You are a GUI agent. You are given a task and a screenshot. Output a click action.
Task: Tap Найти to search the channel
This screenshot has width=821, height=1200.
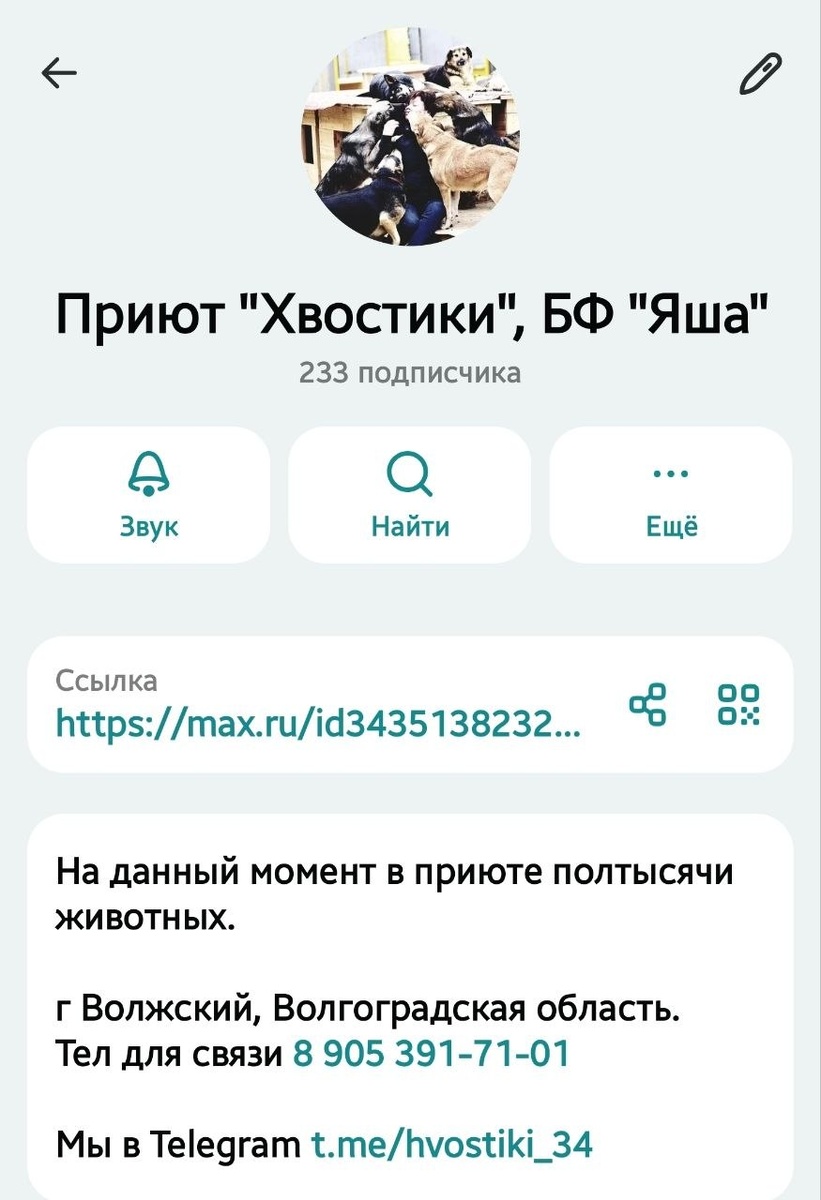[410, 494]
